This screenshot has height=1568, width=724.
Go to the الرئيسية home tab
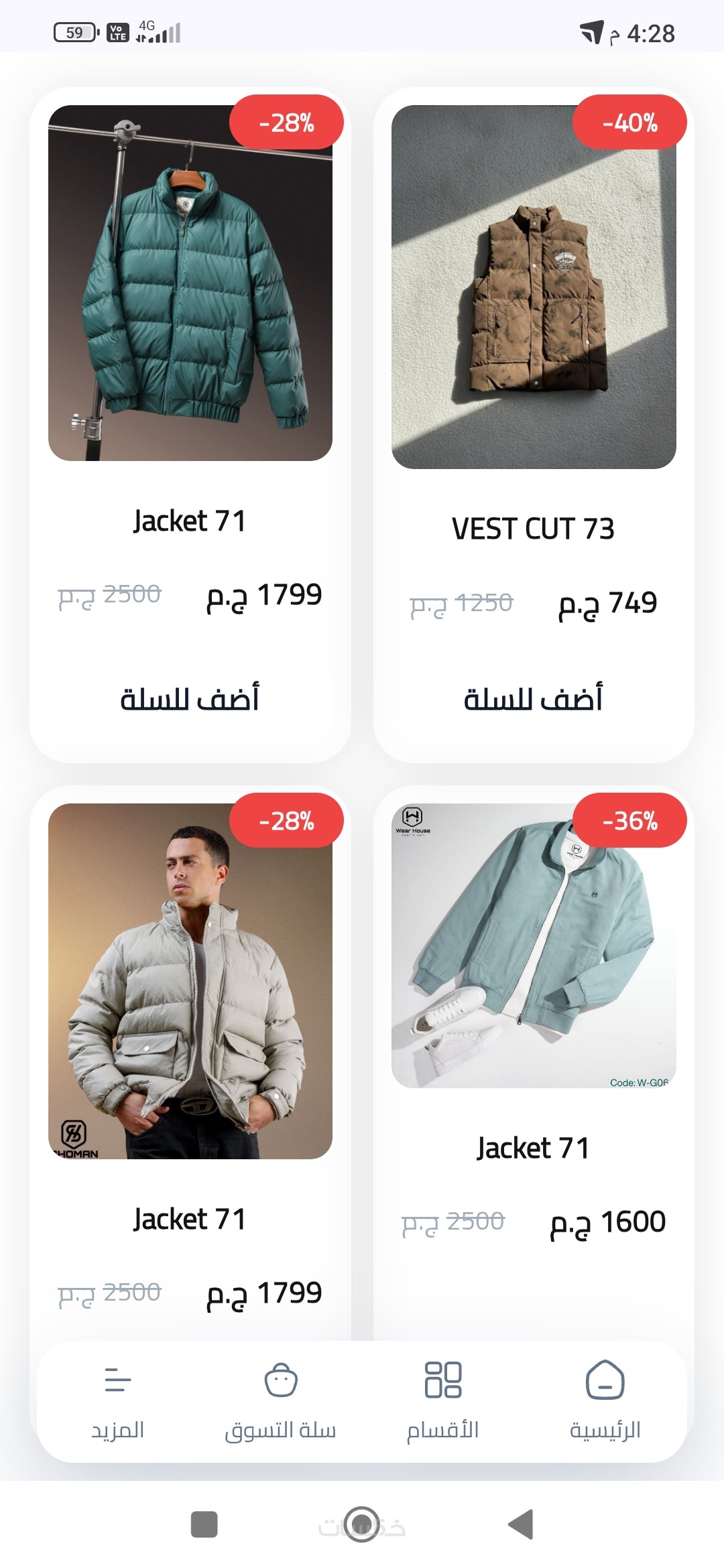(605, 1400)
